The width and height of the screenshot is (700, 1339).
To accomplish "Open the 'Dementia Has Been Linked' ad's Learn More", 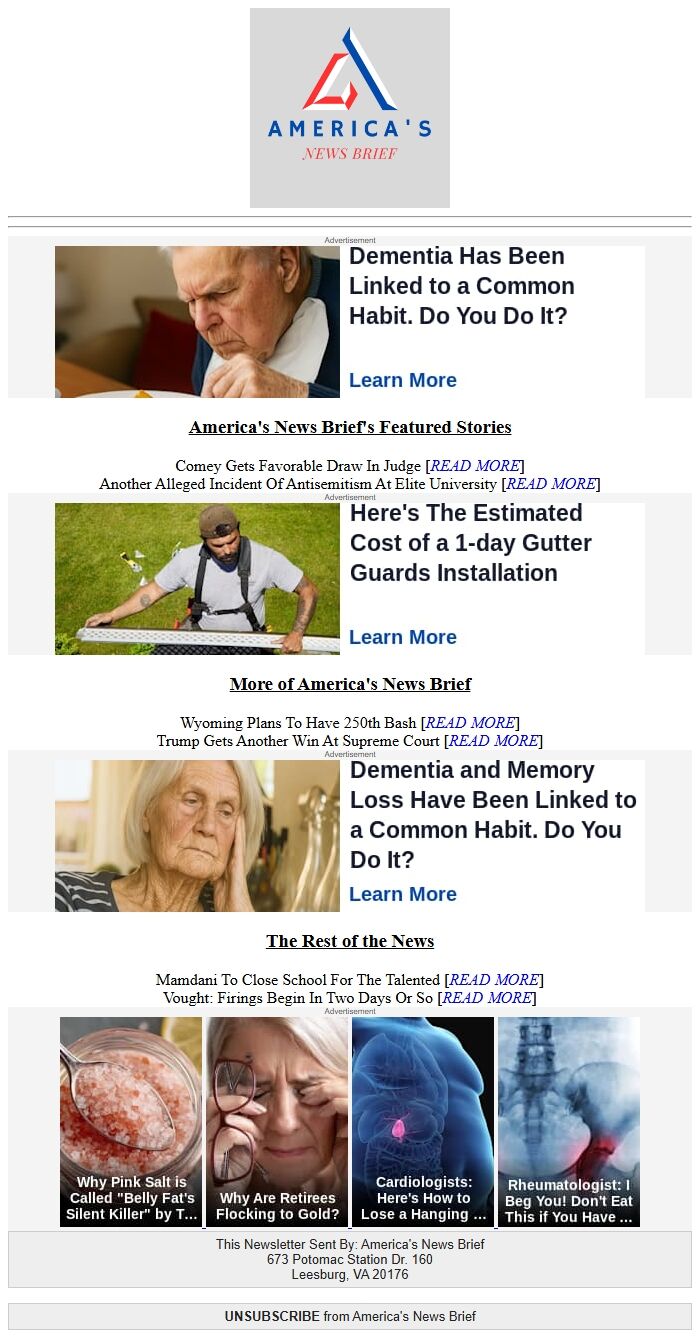I will pyautogui.click(x=403, y=380).
